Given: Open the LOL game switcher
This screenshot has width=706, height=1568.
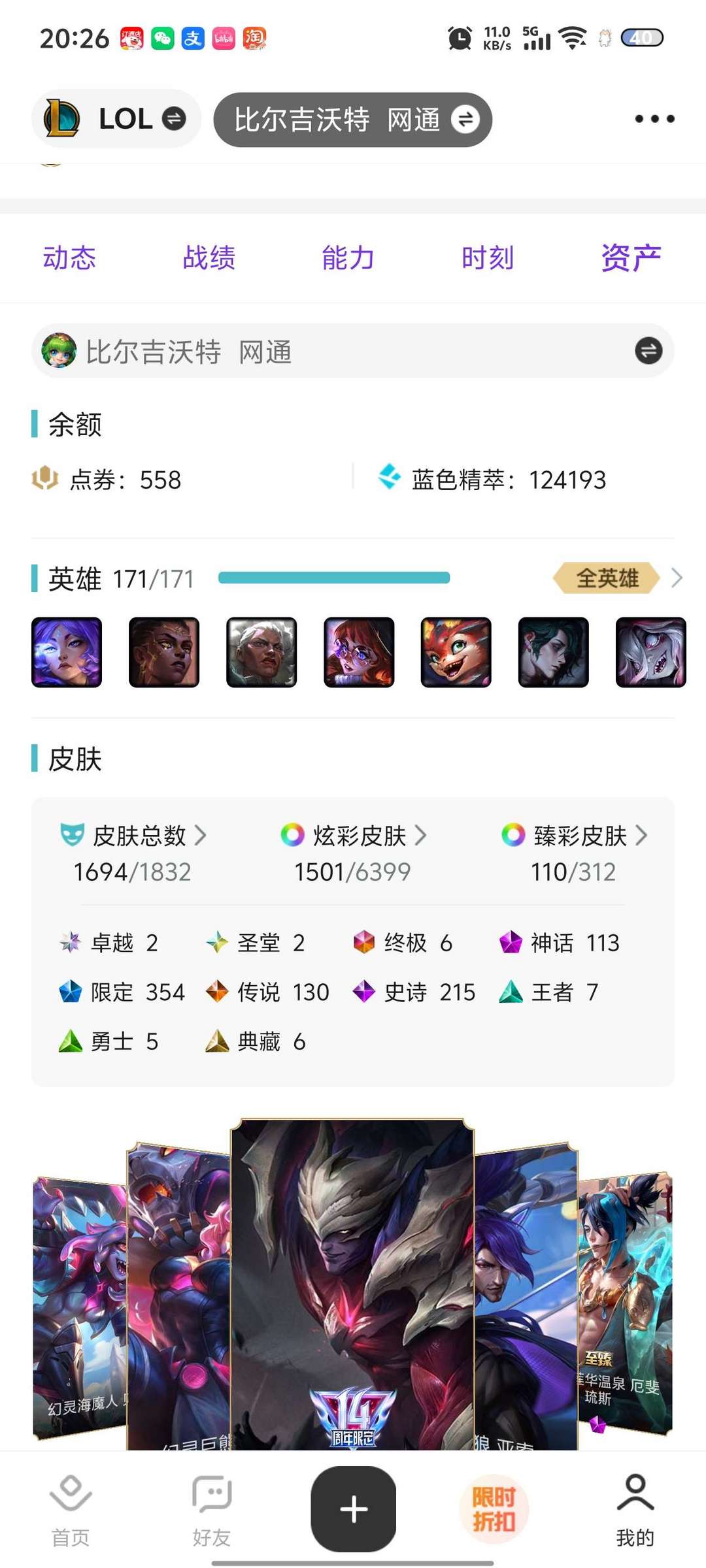Looking at the screenshot, I should pyautogui.click(x=116, y=119).
